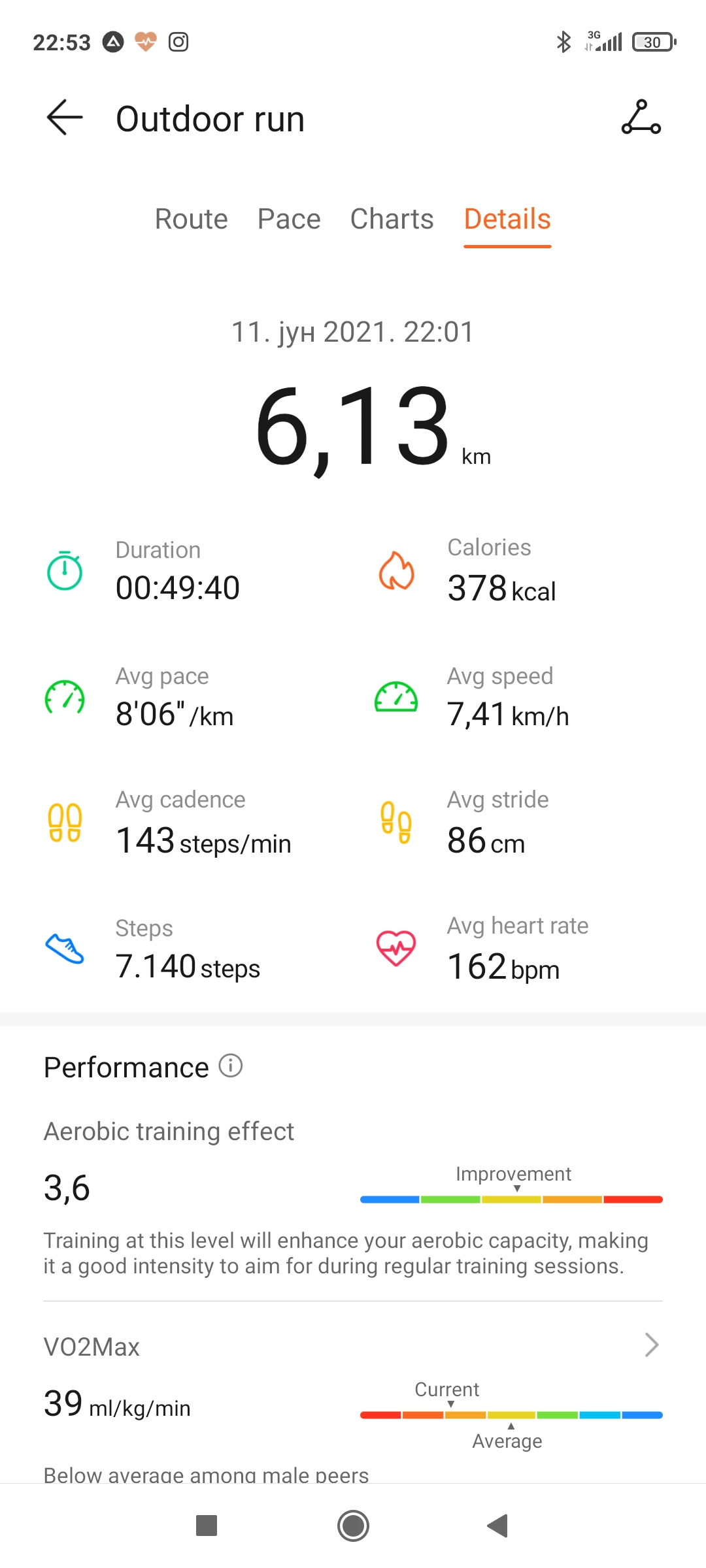
Task: Tap the system recent apps button
Action: [x=207, y=1526]
